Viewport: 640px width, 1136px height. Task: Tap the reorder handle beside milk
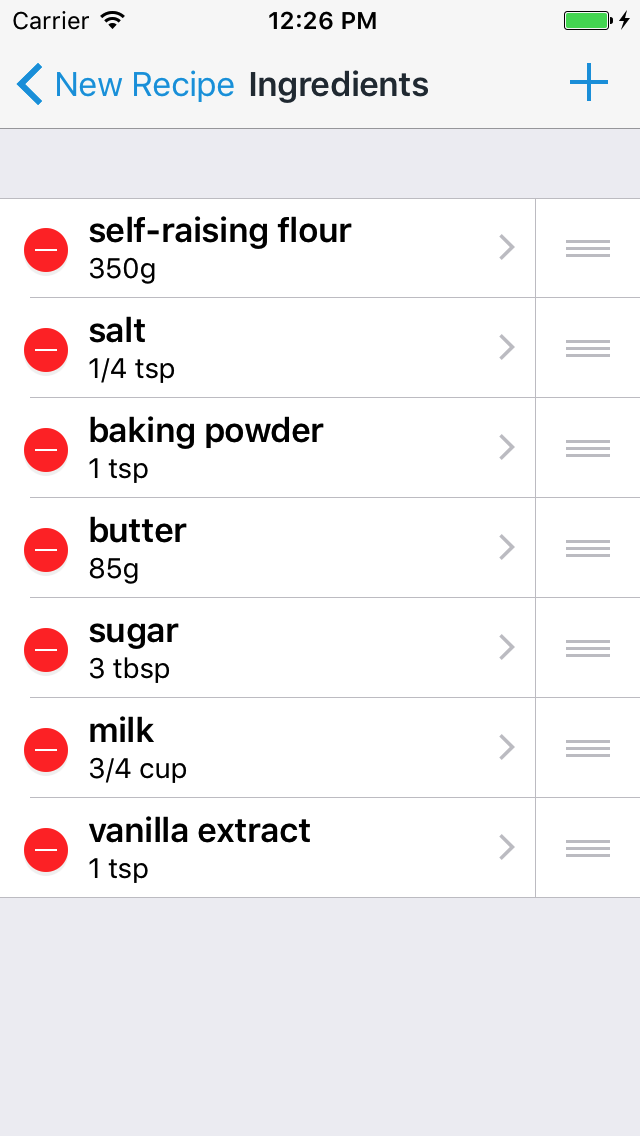(588, 748)
